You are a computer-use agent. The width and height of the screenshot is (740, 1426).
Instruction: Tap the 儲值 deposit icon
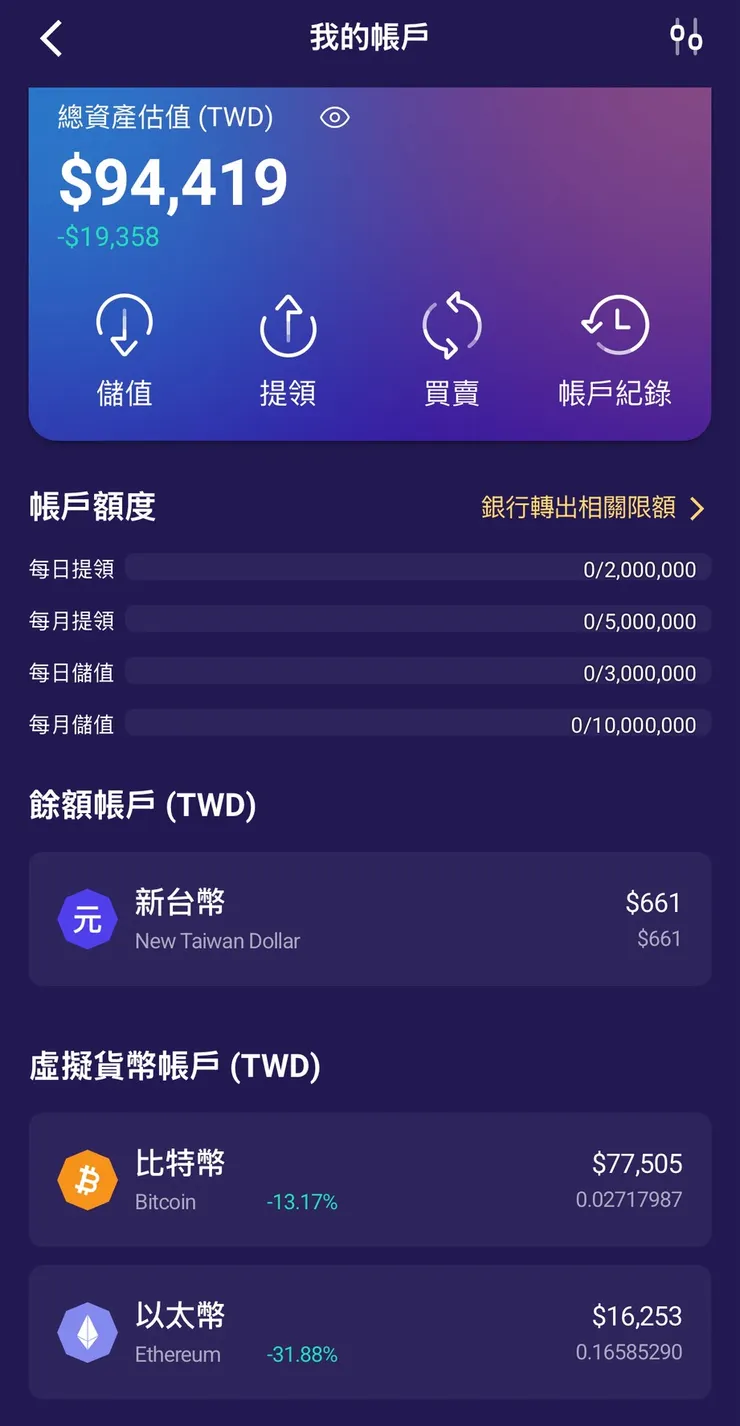(124, 325)
